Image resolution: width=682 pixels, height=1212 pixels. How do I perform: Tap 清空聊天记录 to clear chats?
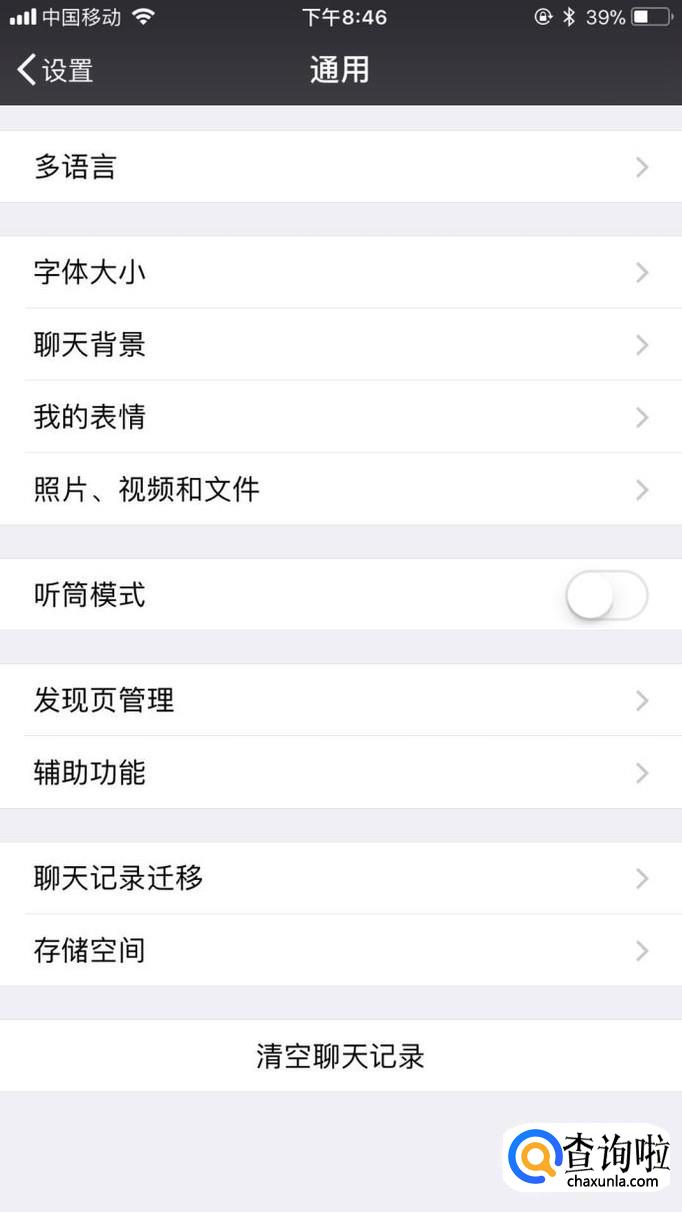tap(340, 1056)
